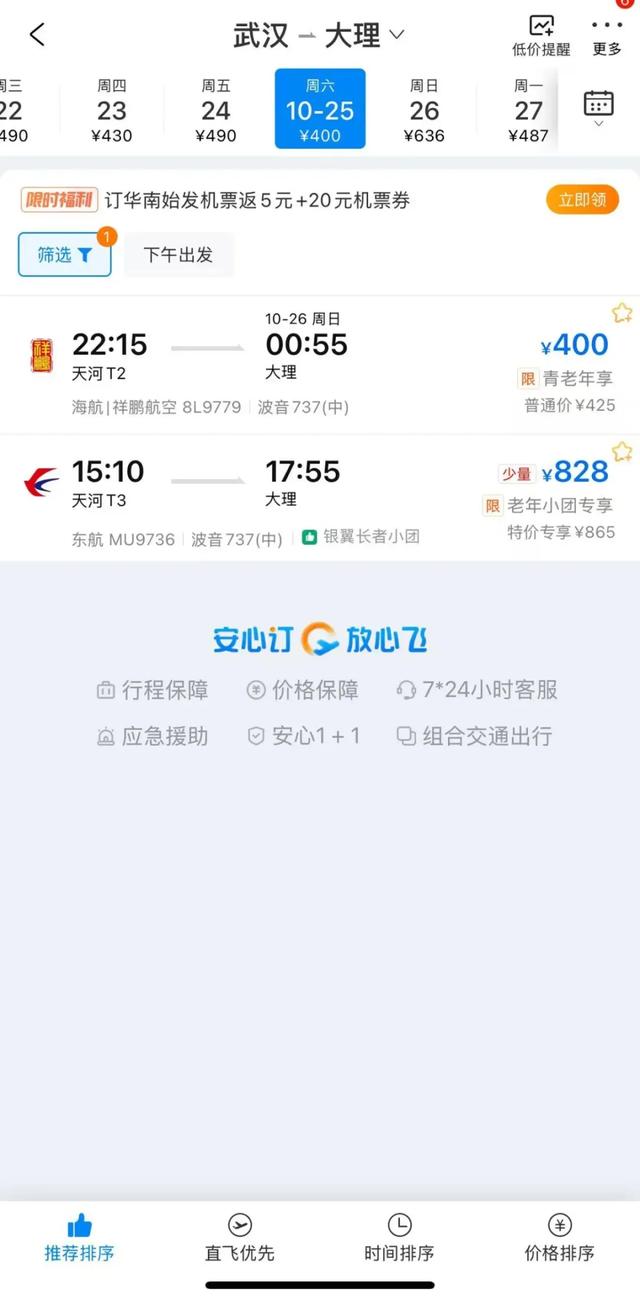This screenshot has width=640, height=1300.
Task: Favorite the ¥400 flight with the star
Action: (622, 313)
